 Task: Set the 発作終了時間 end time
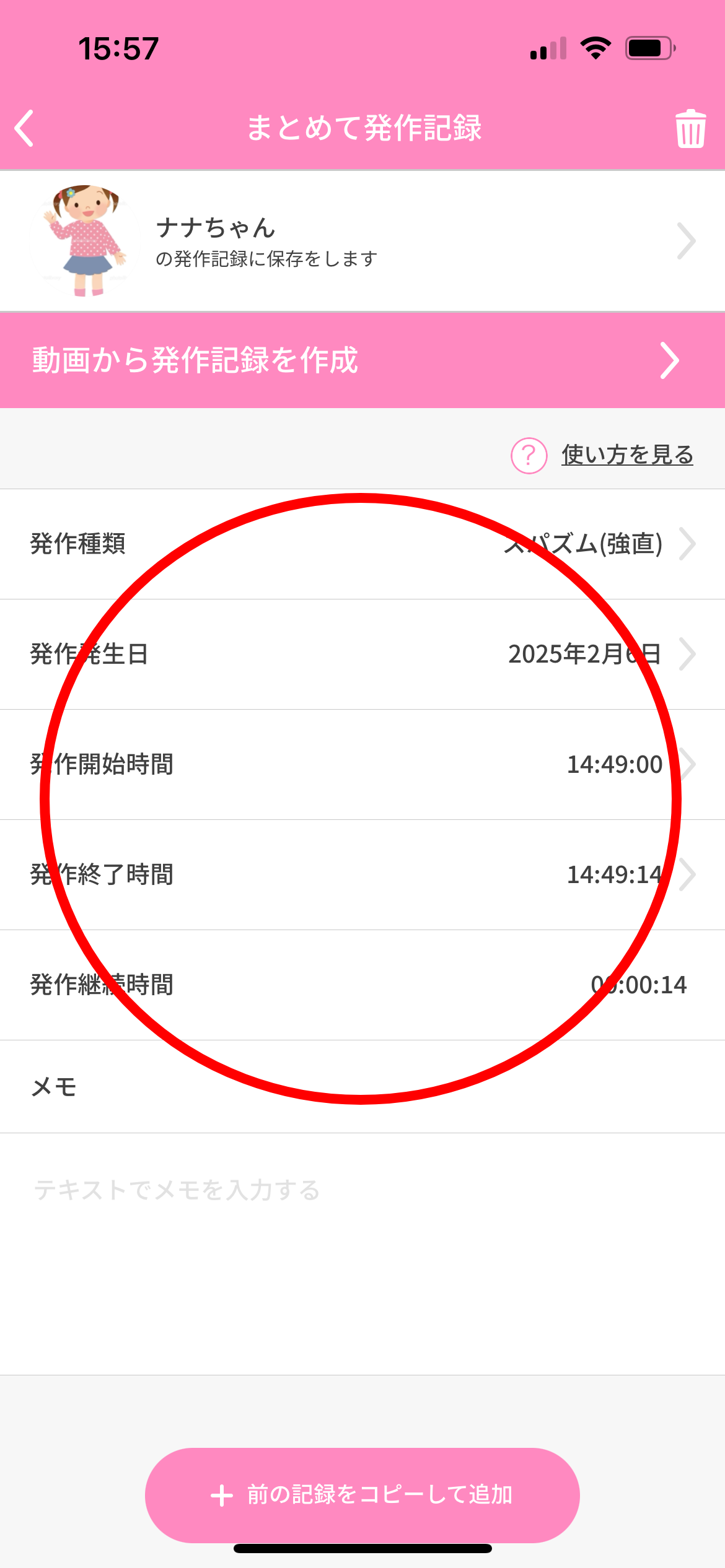pyautogui.click(x=362, y=875)
